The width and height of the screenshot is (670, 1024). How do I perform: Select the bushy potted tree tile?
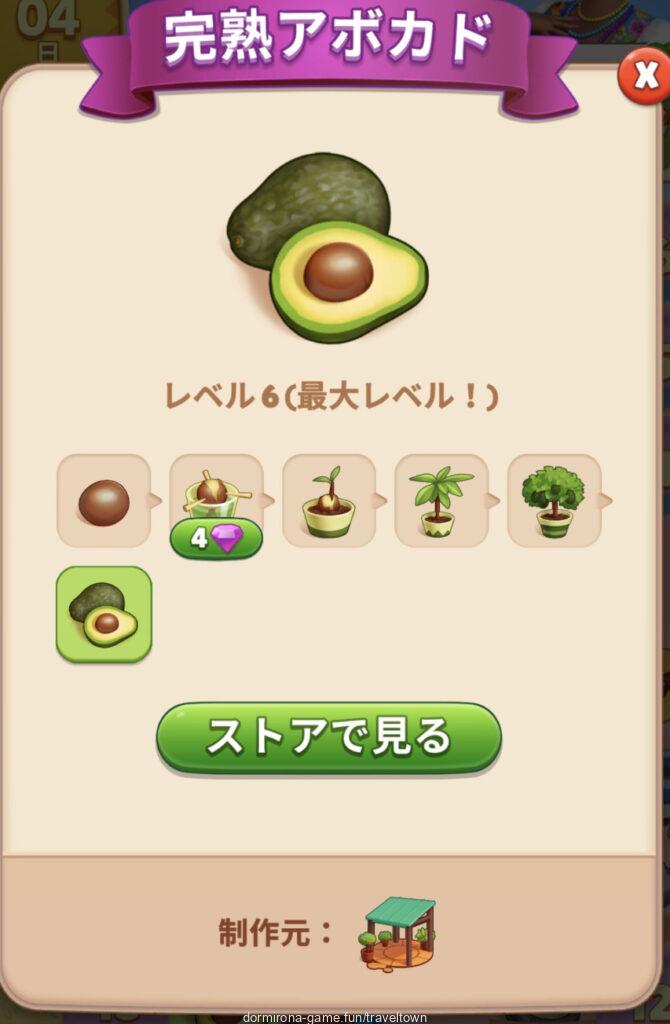(554, 500)
